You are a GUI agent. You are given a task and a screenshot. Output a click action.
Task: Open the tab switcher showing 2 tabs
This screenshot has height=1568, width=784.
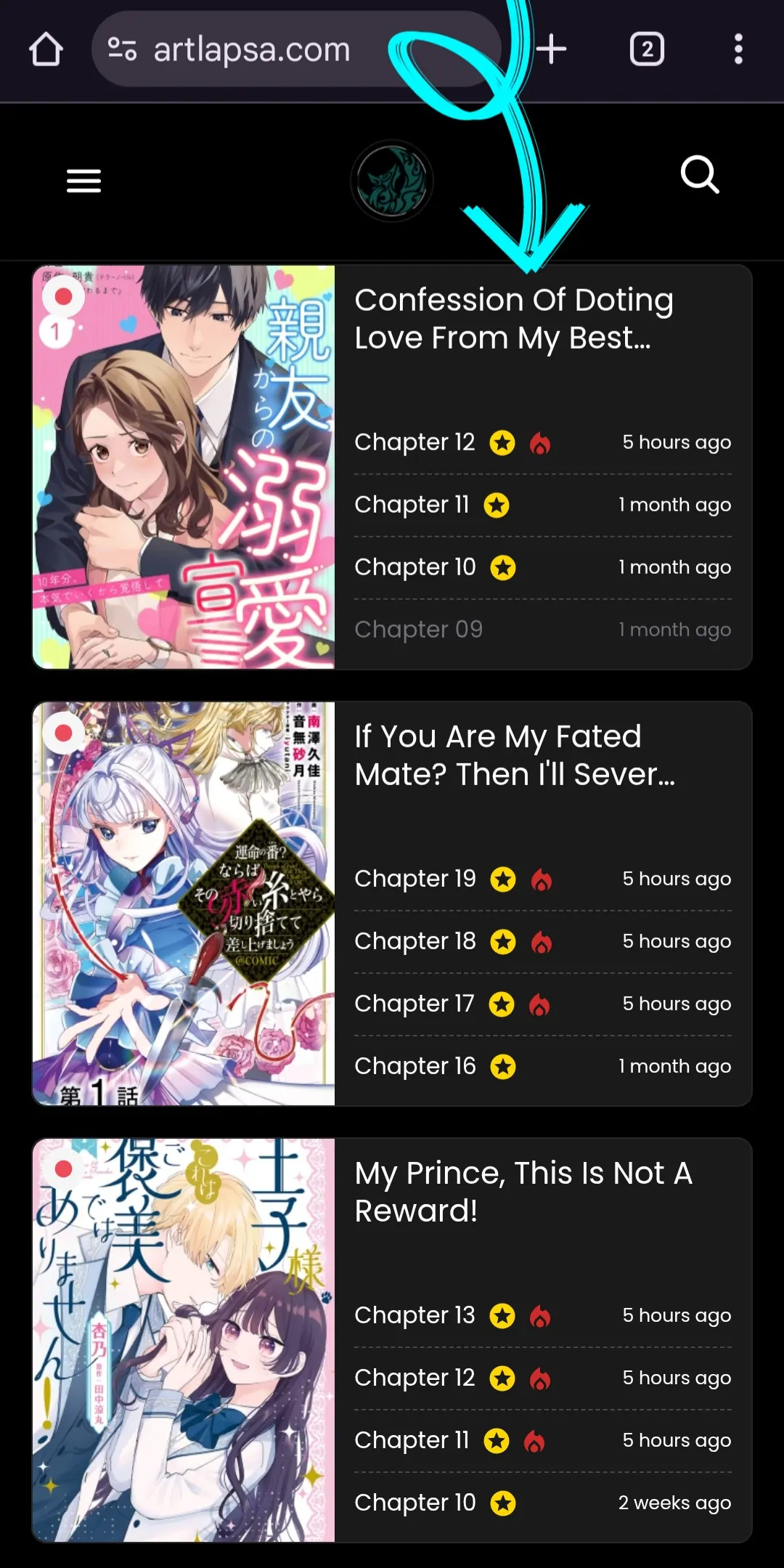(646, 49)
